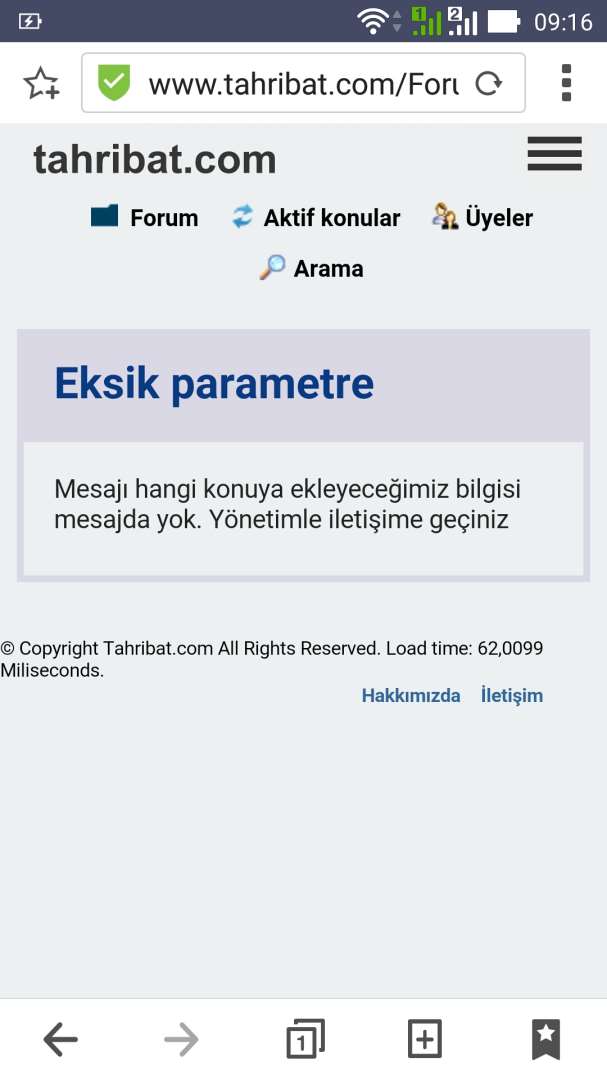
Task: Open the site hamburger menu
Action: (554, 155)
